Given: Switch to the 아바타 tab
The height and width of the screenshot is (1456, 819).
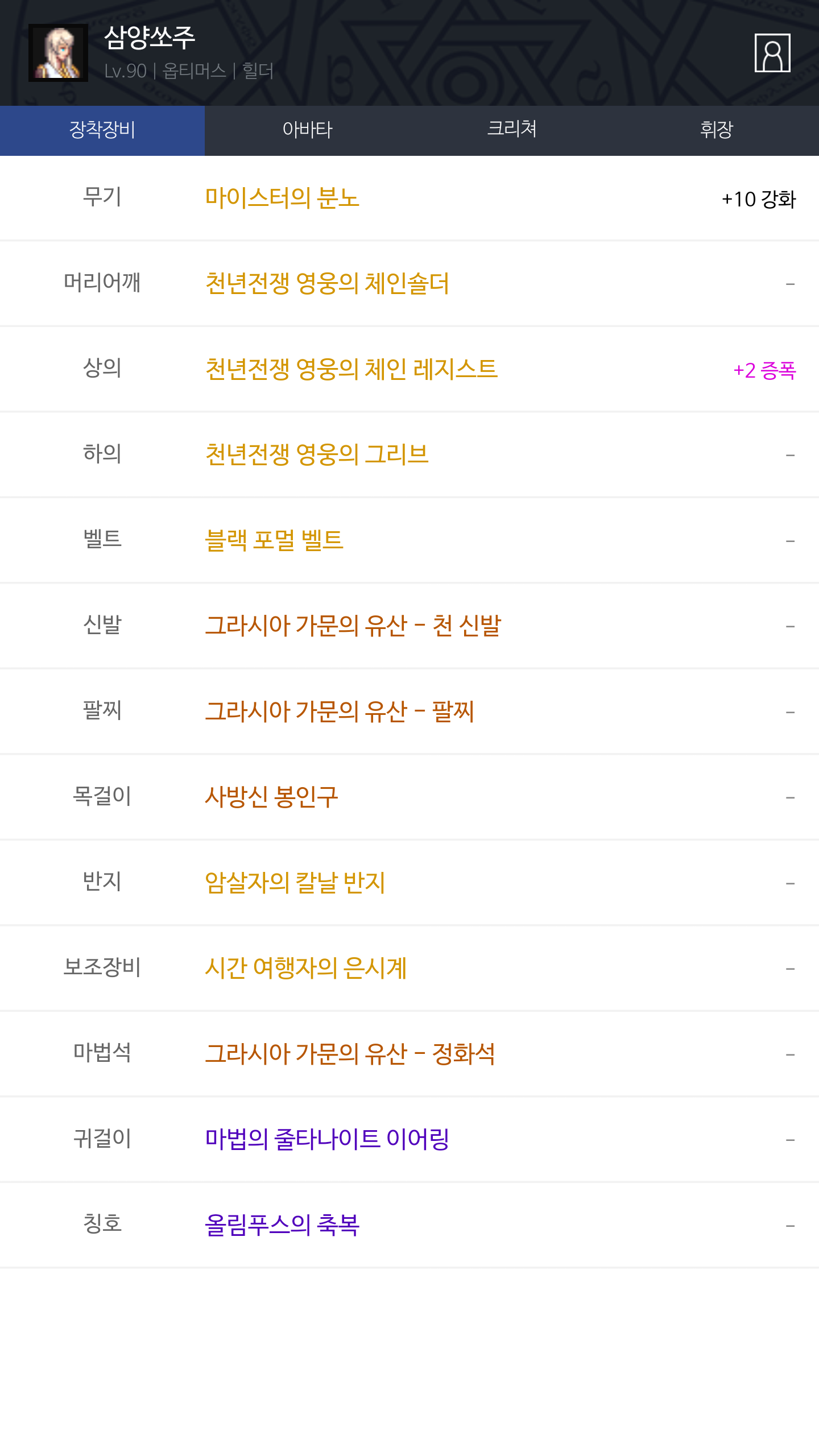Looking at the screenshot, I should pos(307,130).
